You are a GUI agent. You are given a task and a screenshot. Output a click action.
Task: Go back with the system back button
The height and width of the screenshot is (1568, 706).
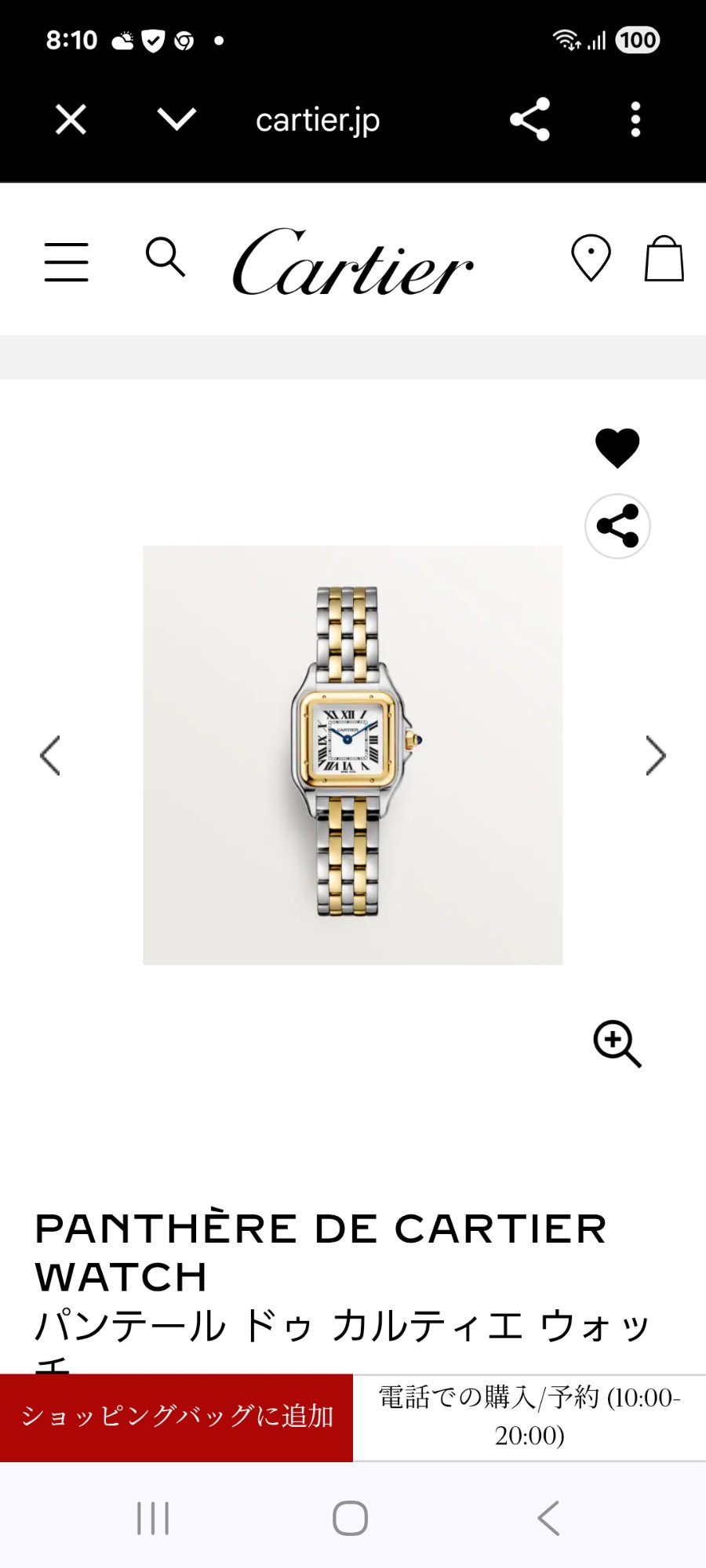tap(549, 1518)
